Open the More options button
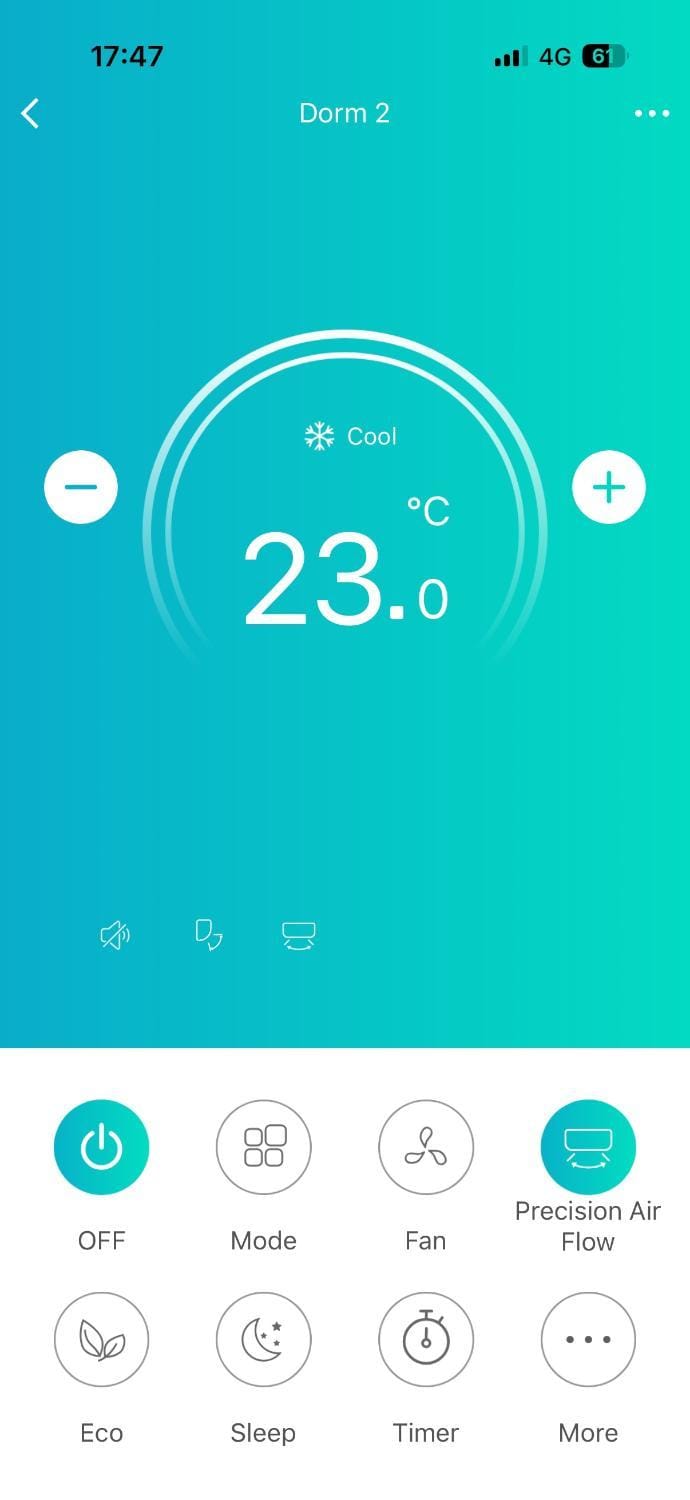This screenshot has height=1500, width=690. 588,1339
